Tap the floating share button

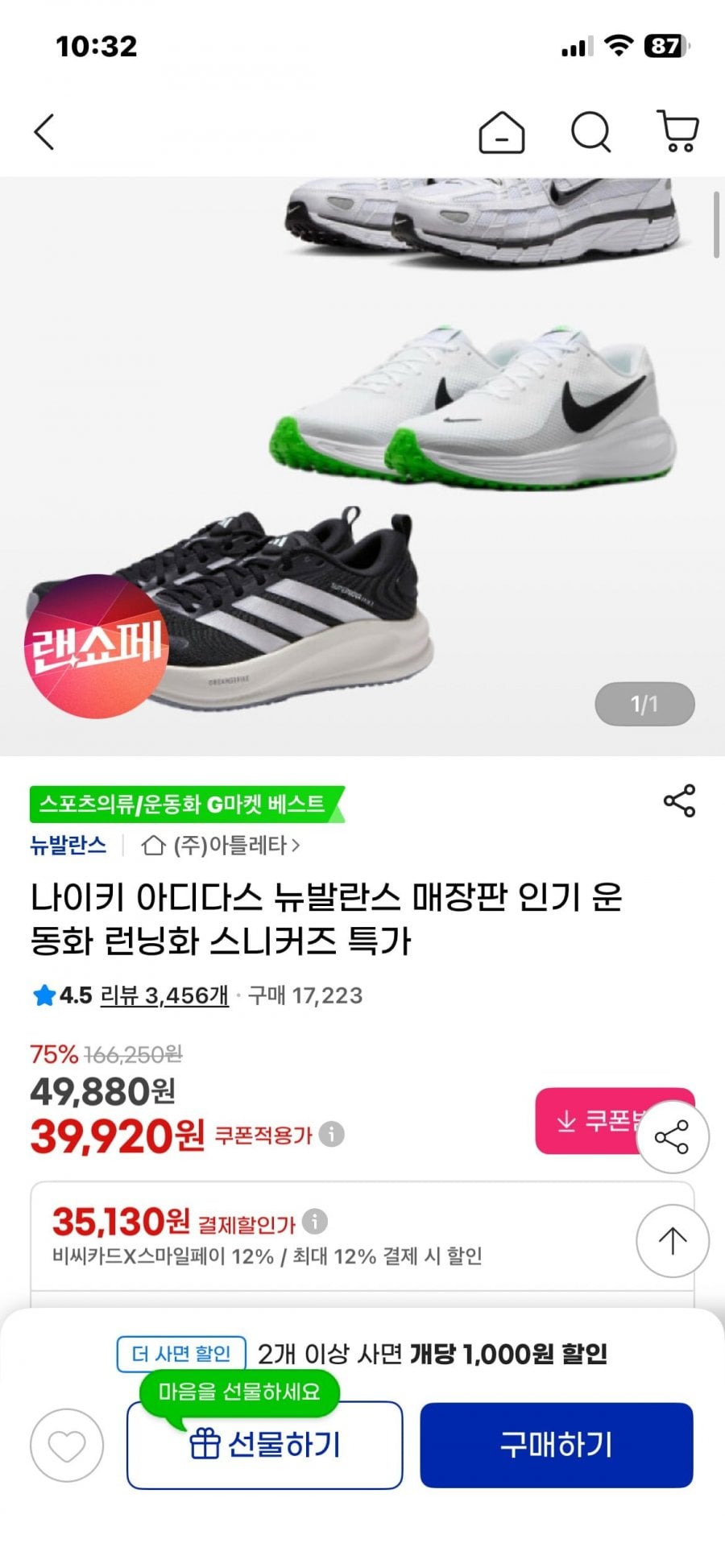tap(672, 1137)
